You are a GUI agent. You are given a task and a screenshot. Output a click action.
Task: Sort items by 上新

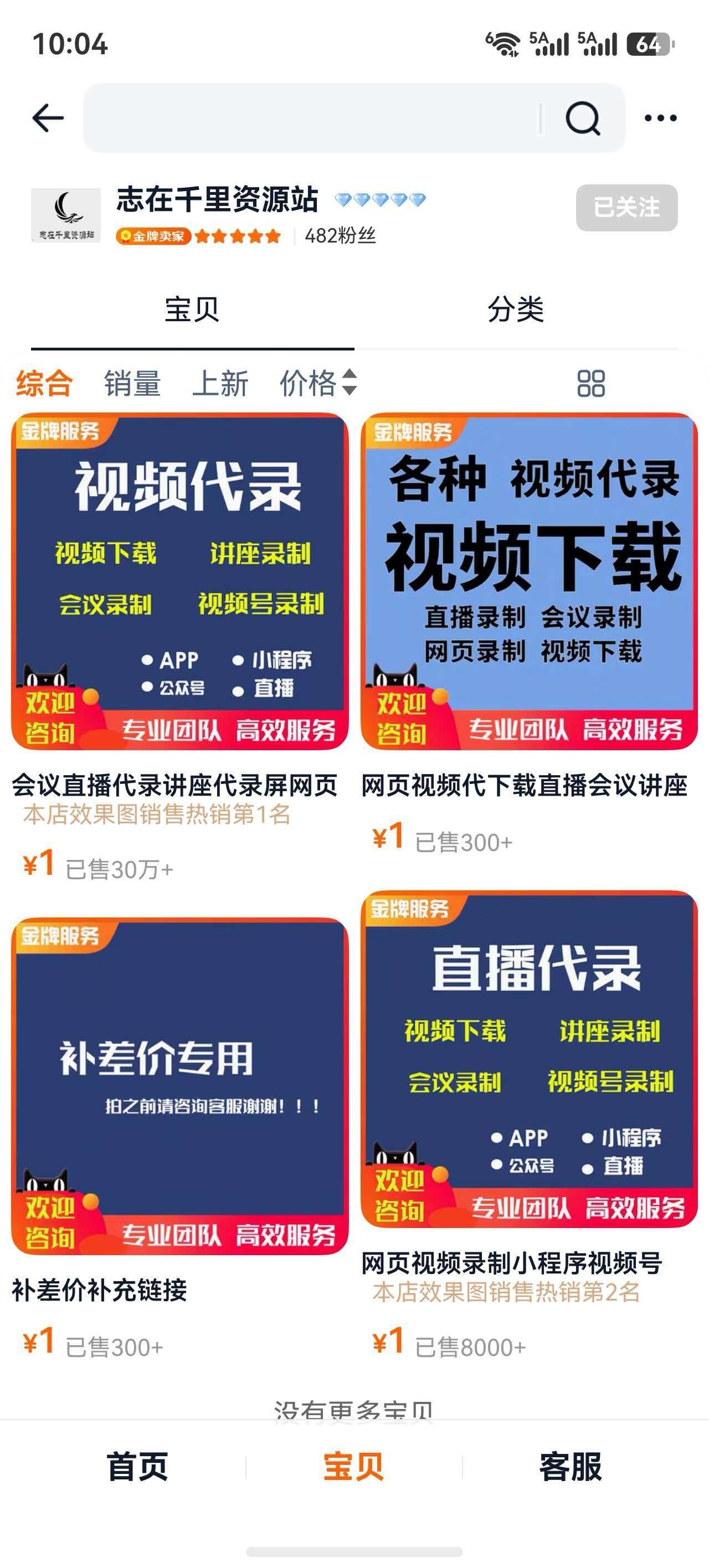[220, 384]
